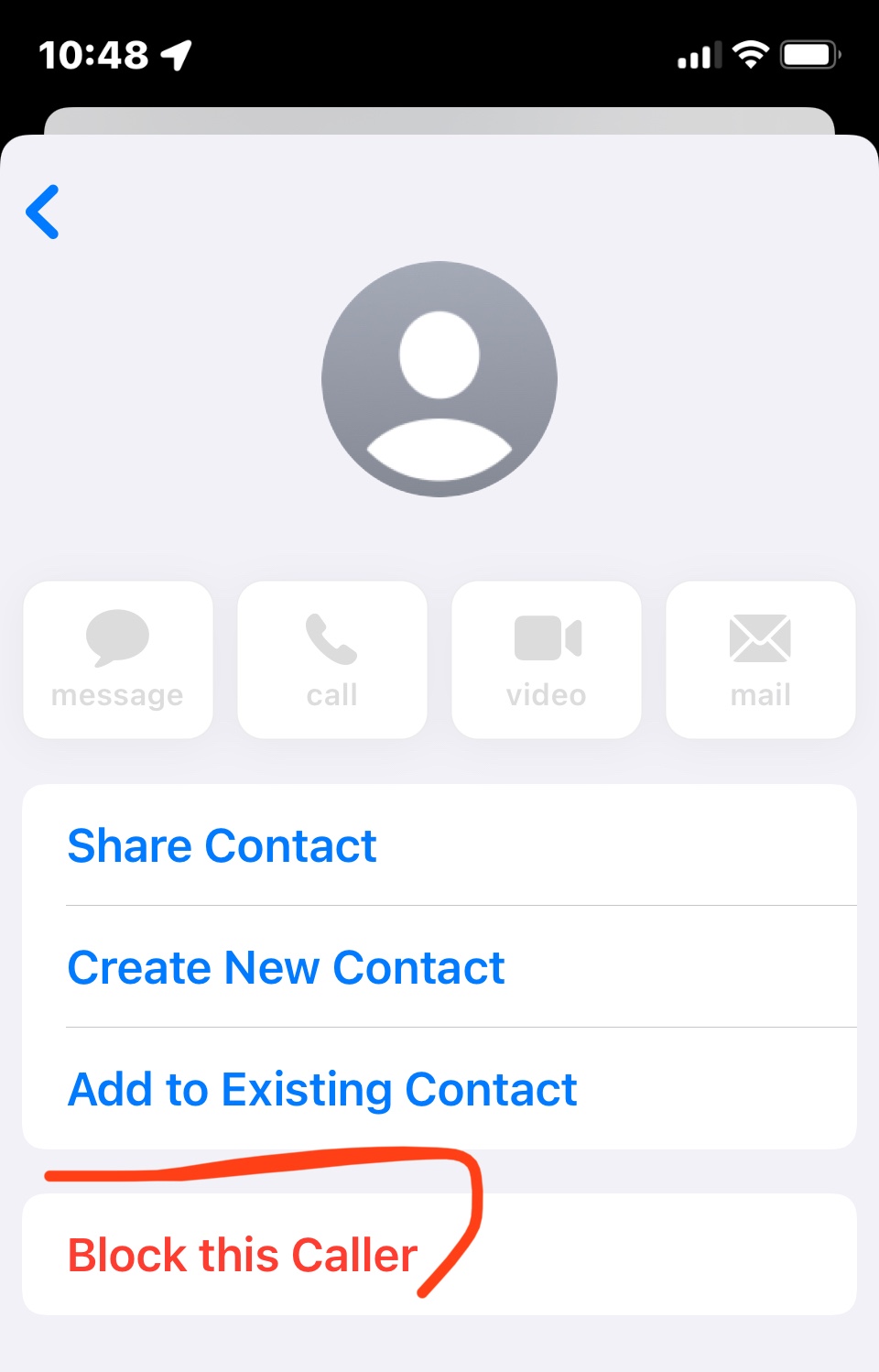This screenshot has width=879, height=1372.
Task: Select Share Contact
Action: (222, 845)
